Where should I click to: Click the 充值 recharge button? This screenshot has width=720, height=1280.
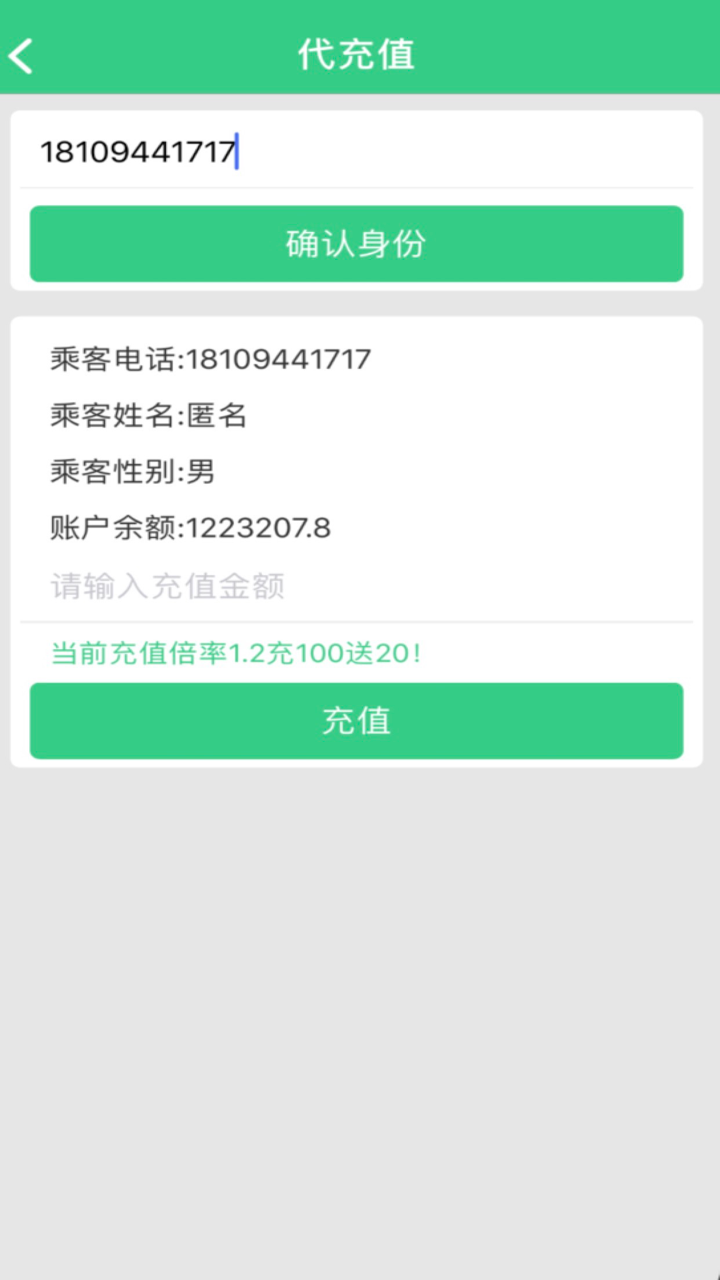pos(356,720)
